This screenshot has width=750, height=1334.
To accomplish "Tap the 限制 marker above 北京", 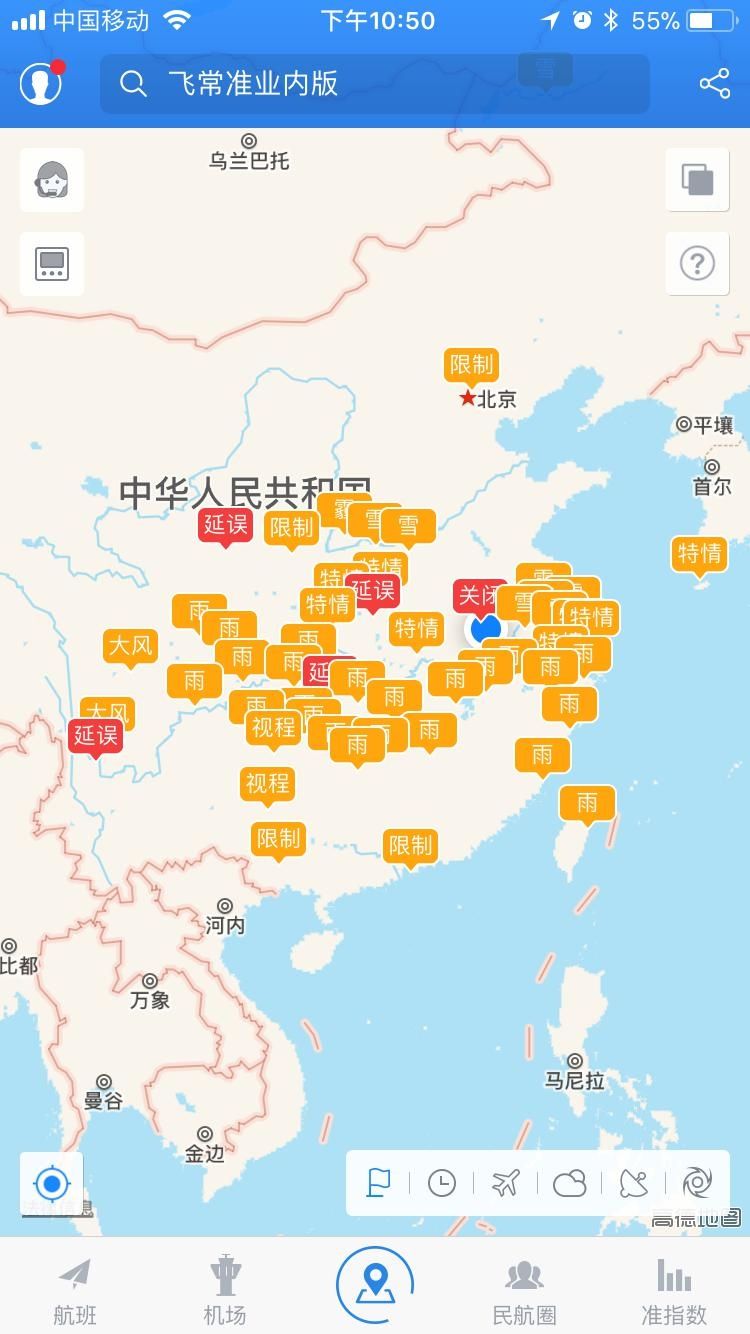I will (471, 366).
